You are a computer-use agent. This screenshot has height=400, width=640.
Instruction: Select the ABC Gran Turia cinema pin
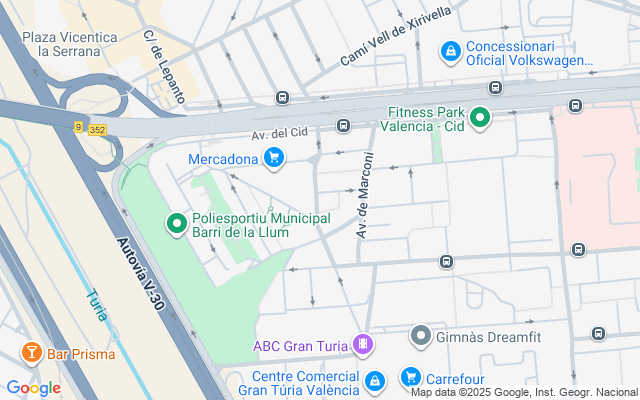click(x=363, y=345)
